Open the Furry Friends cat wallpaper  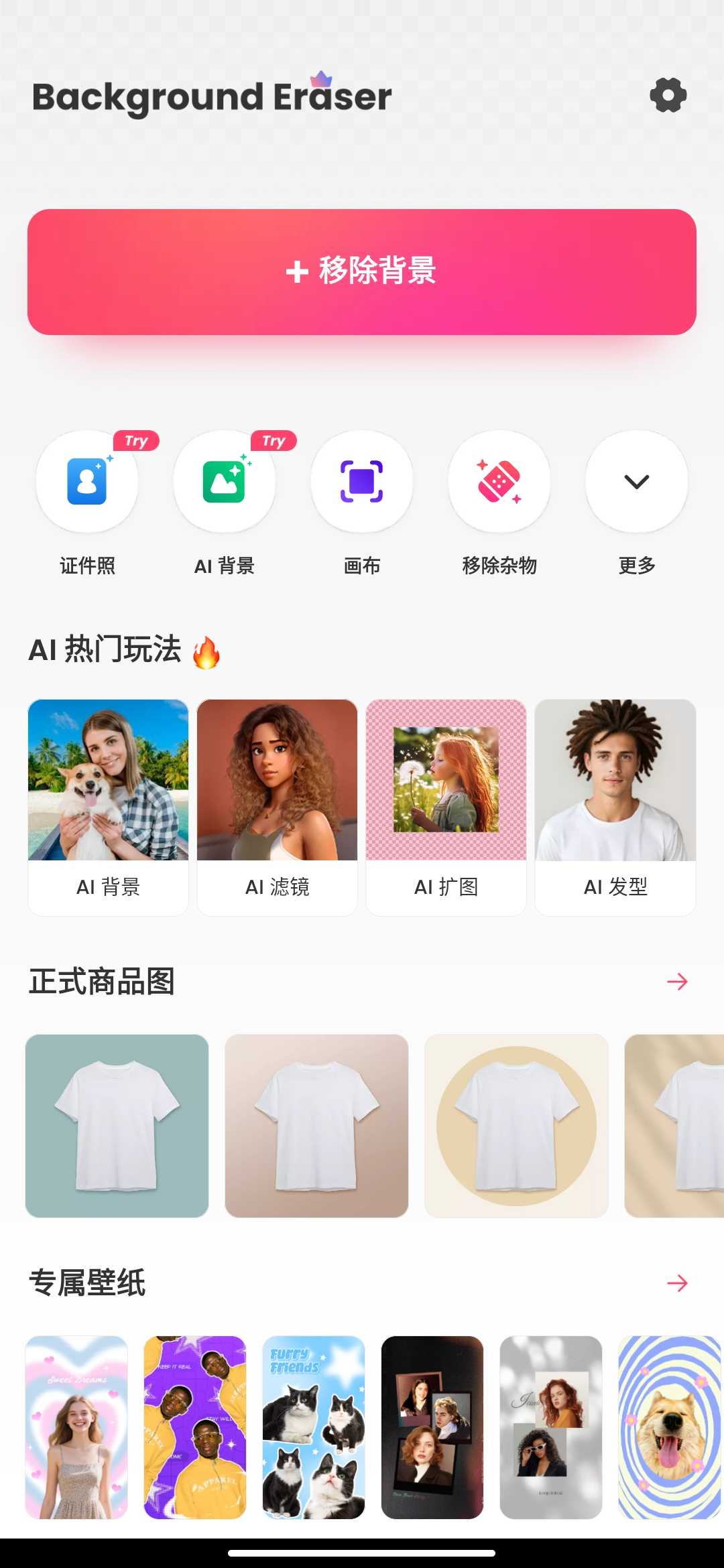pos(314,1427)
